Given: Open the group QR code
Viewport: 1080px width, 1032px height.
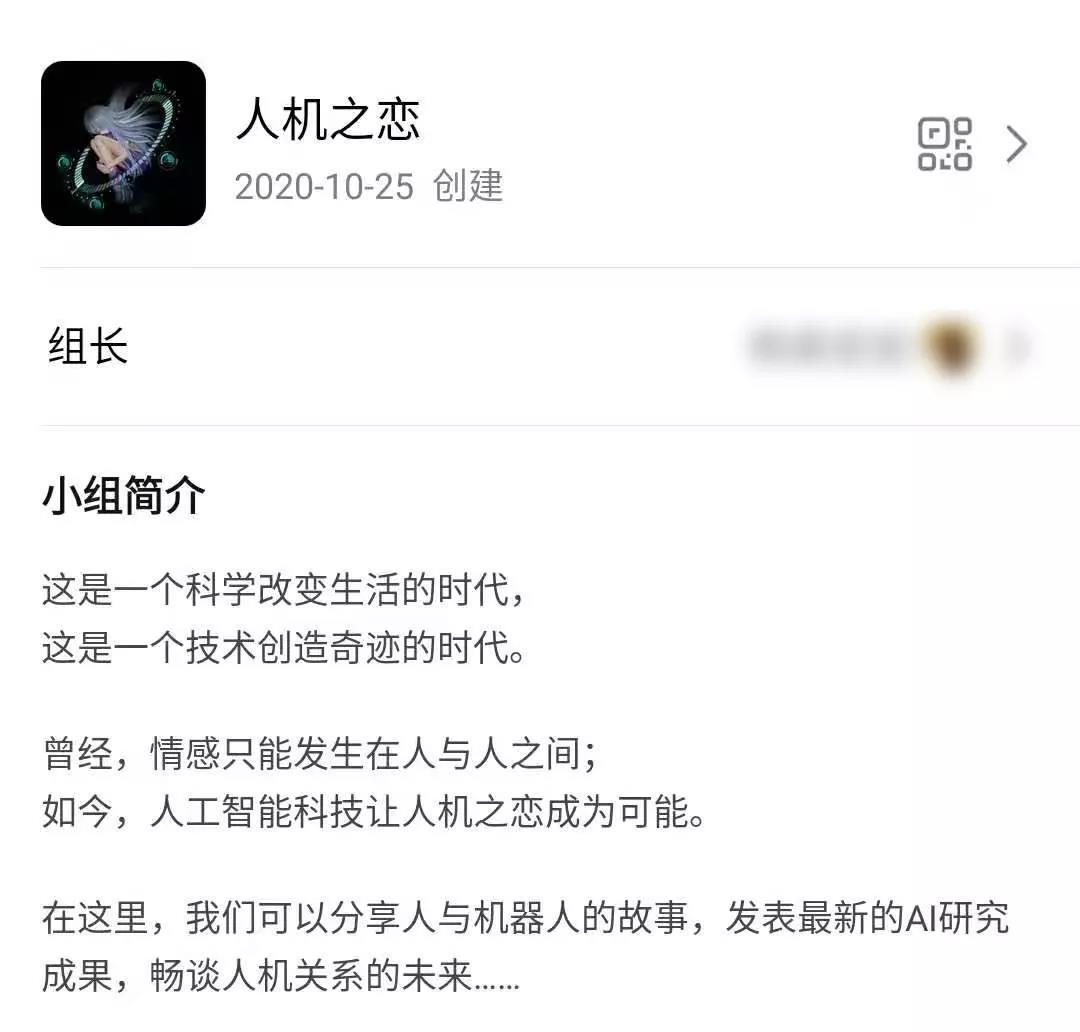Looking at the screenshot, I should pos(944,145).
